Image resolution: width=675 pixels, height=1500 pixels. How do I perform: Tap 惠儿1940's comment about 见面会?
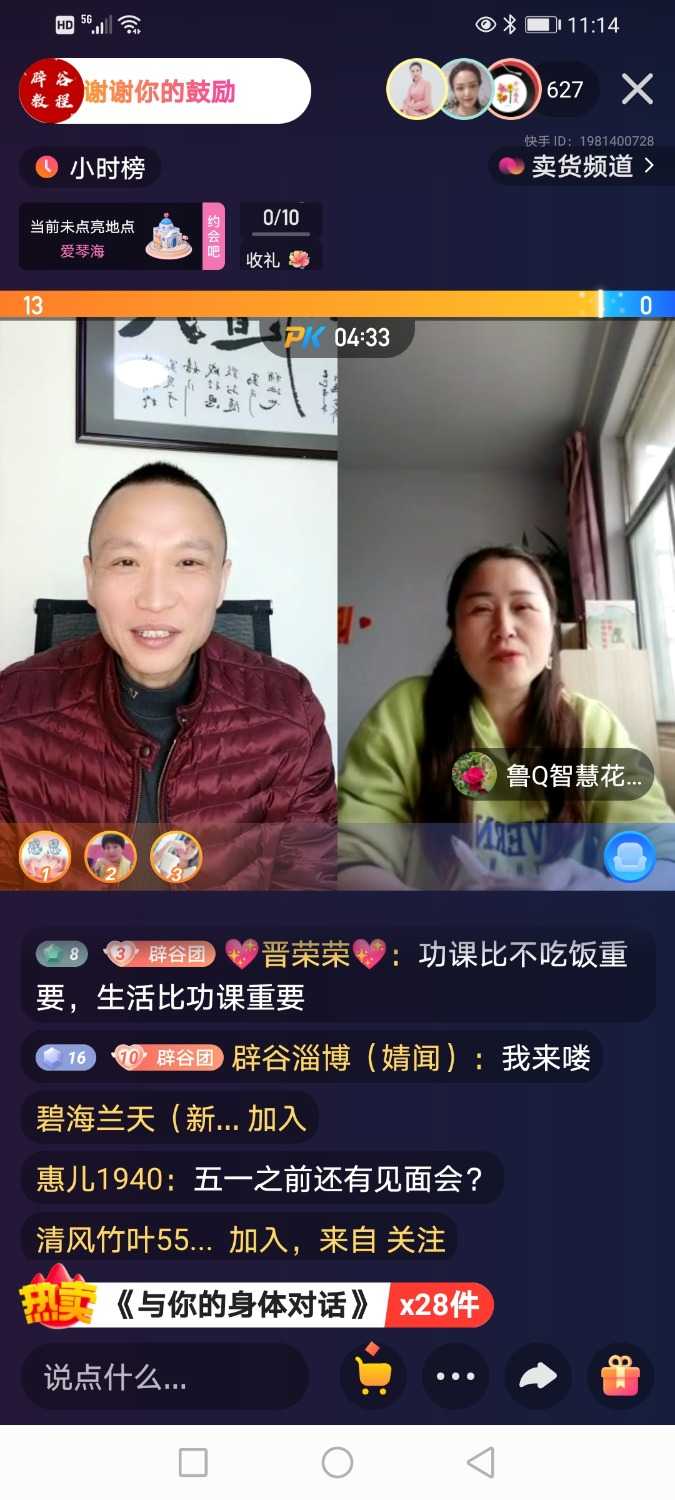pos(262,1179)
